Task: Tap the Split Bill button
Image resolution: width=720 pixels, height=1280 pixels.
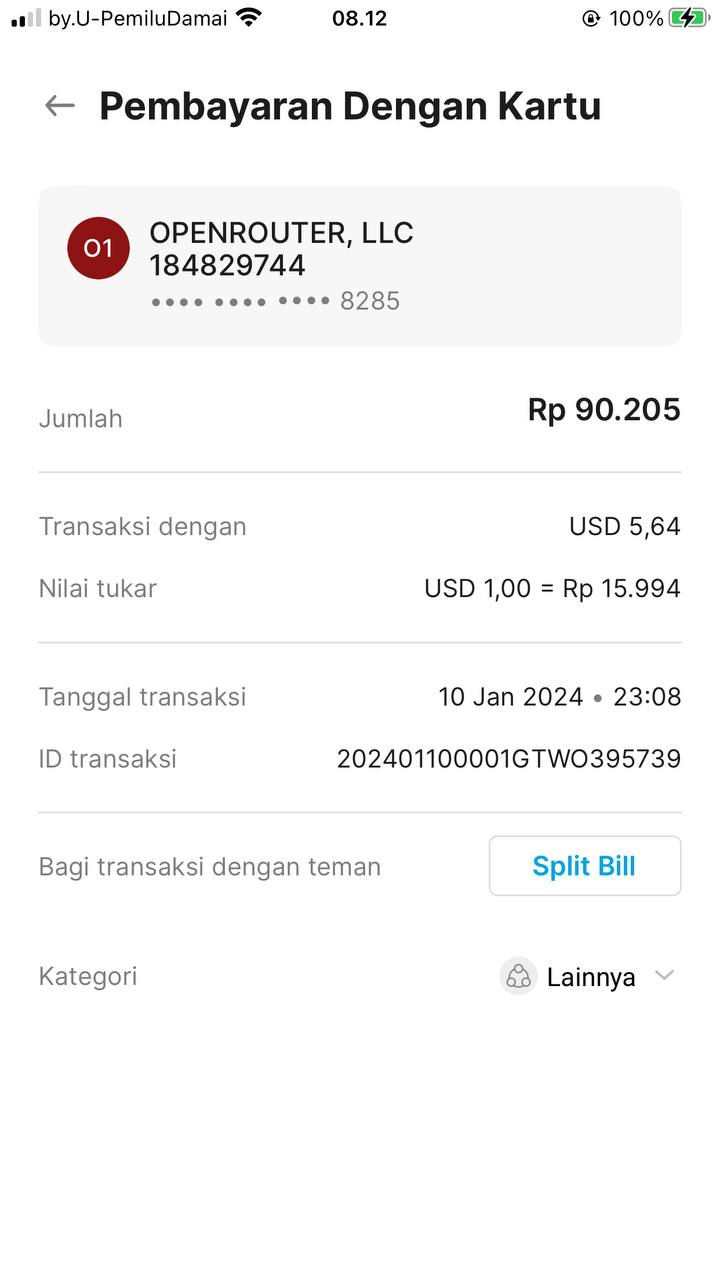Action: point(584,866)
